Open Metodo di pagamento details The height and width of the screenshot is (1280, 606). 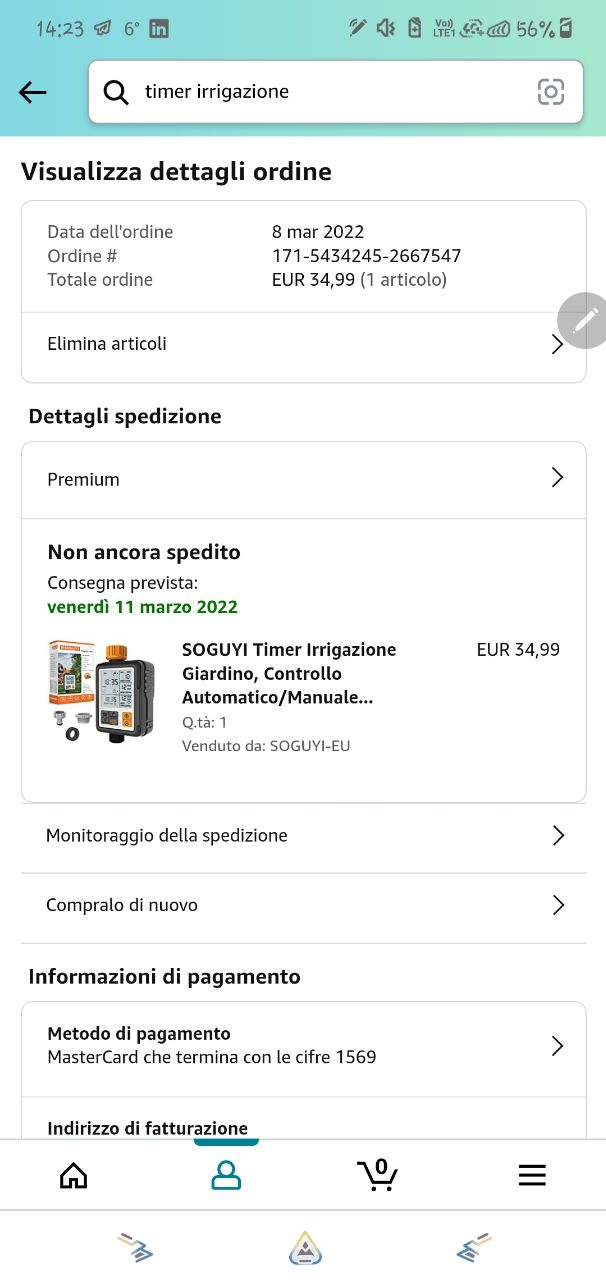tap(304, 1046)
